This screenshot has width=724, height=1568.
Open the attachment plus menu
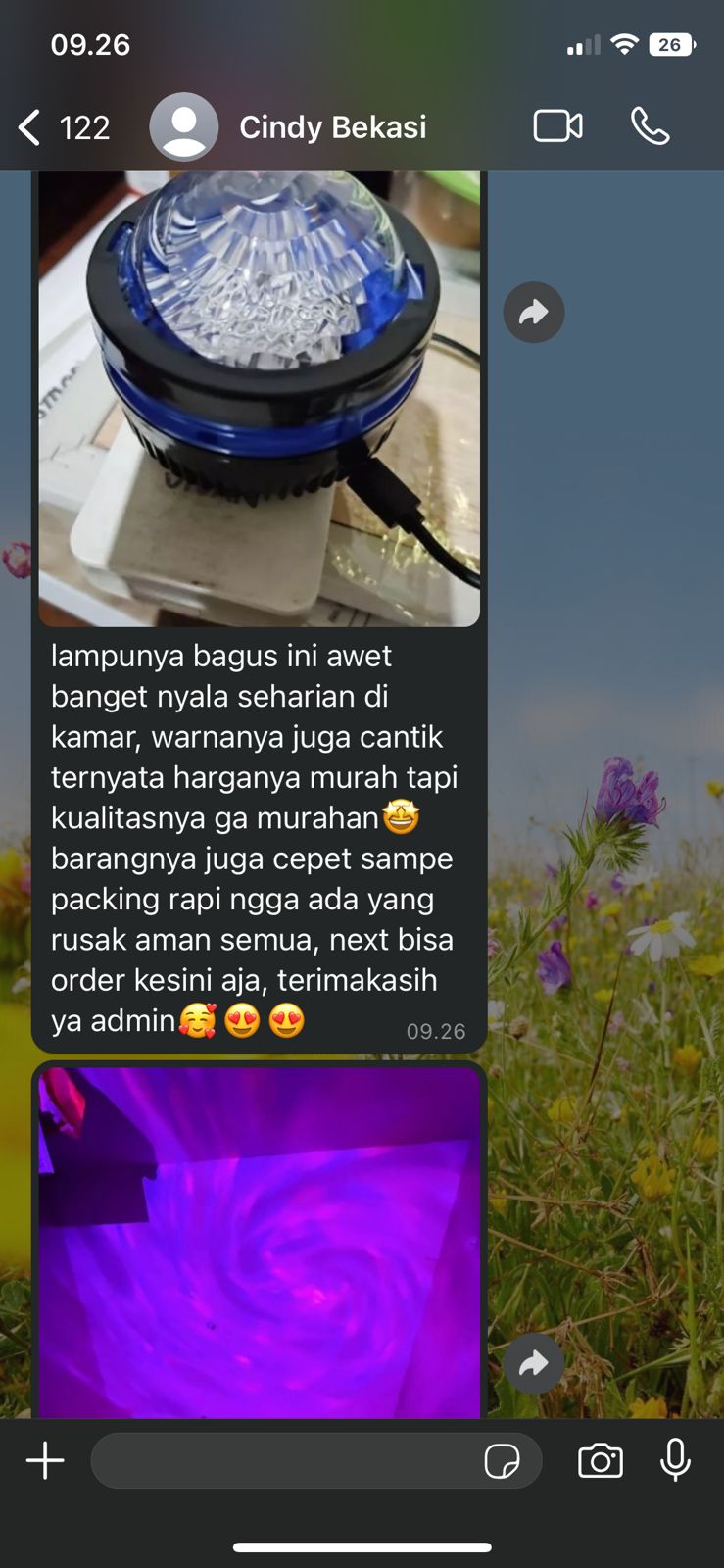point(45,1460)
